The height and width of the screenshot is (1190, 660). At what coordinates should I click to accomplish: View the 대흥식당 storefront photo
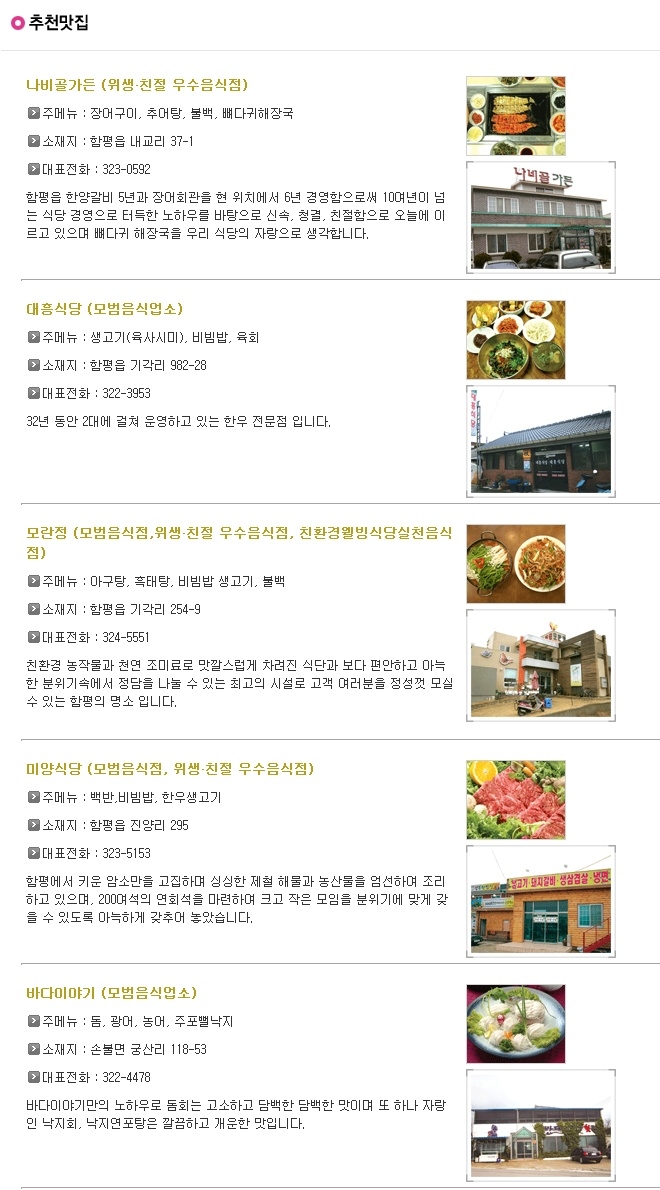[541, 442]
